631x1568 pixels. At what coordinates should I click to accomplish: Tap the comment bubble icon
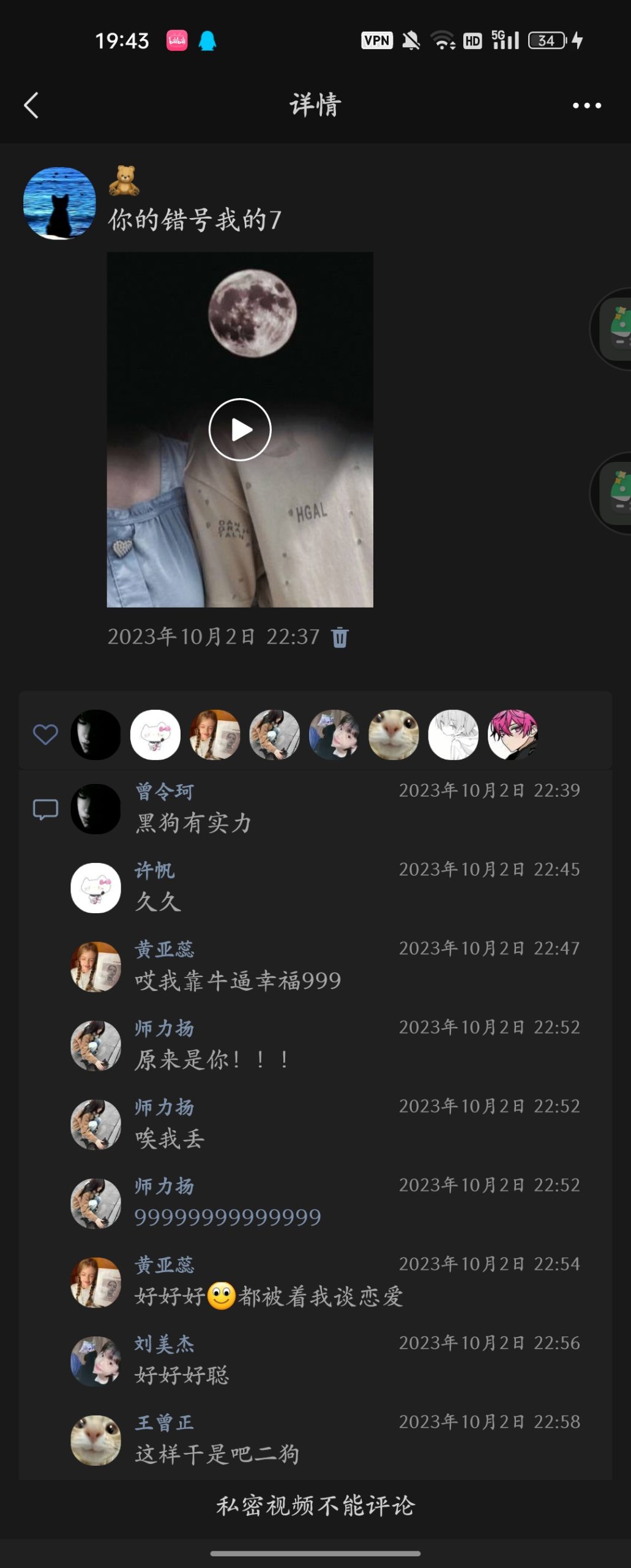click(45, 810)
